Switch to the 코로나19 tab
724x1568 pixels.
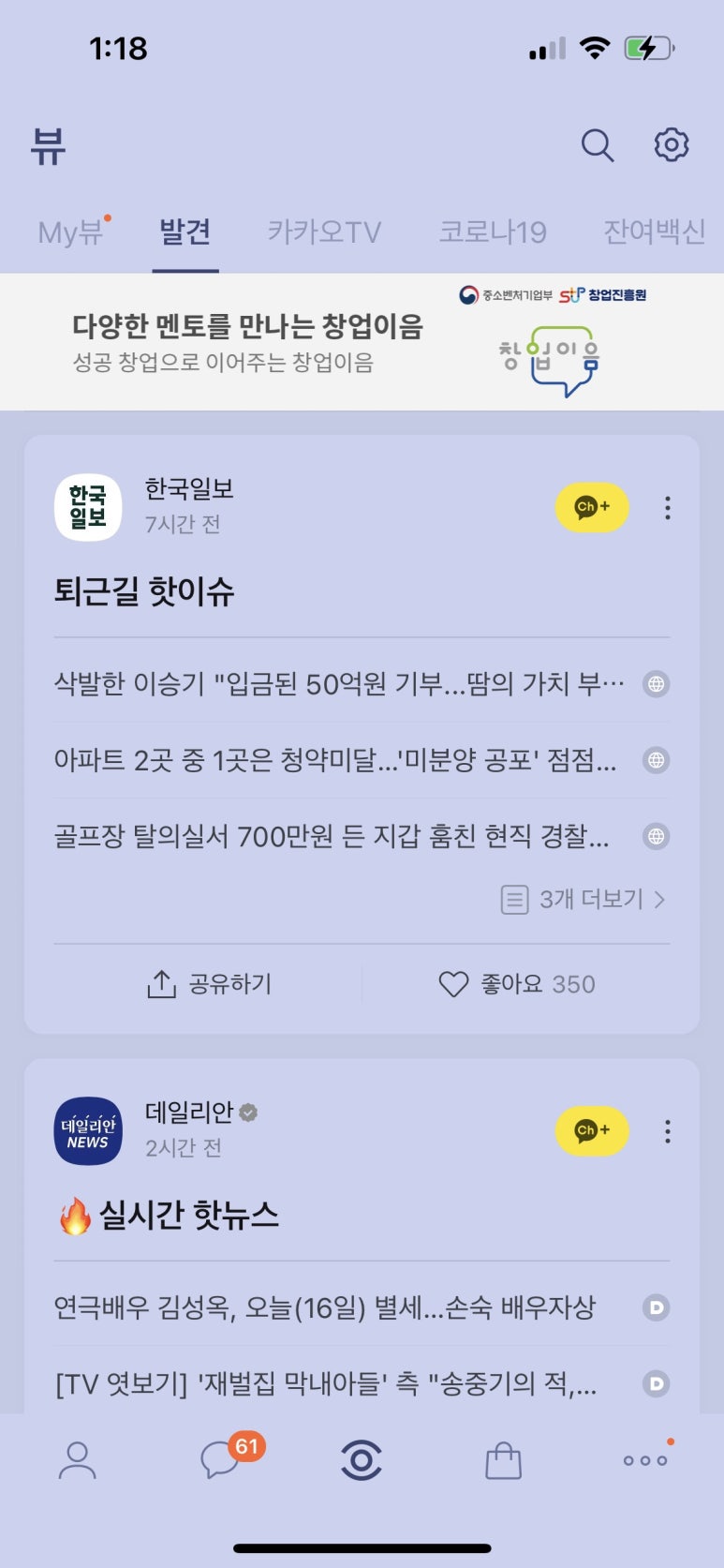pyautogui.click(x=493, y=231)
